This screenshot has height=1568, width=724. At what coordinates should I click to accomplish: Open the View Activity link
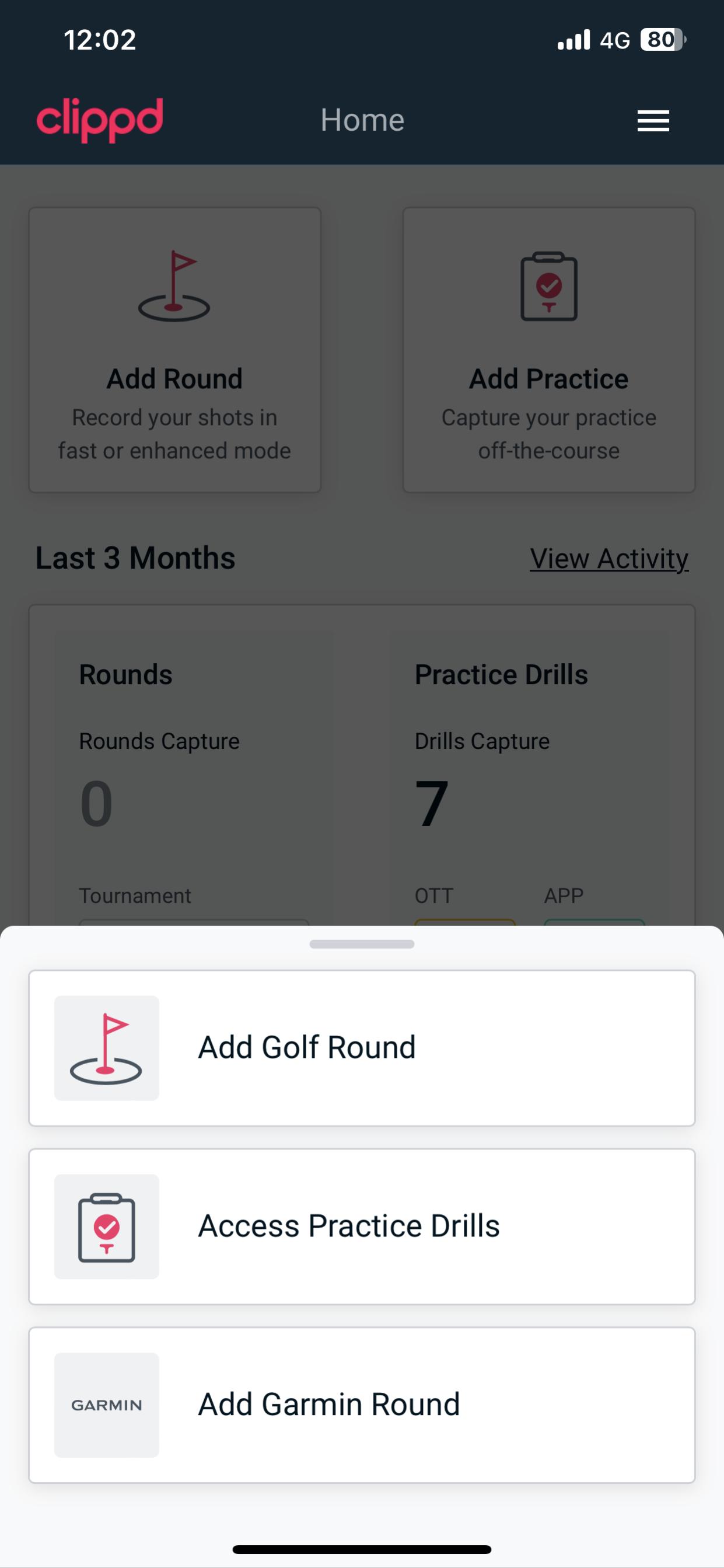[609, 558]
